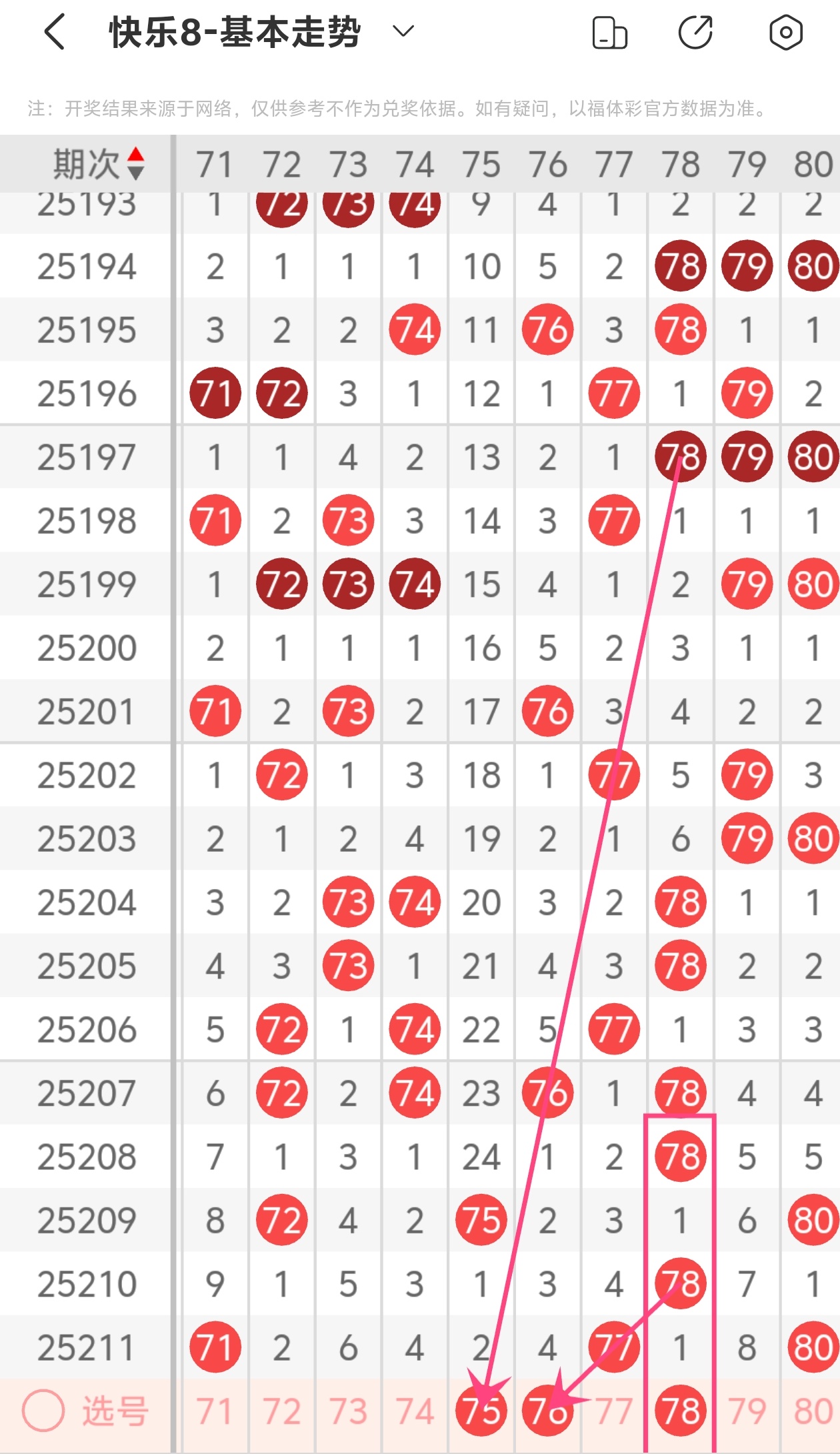The height and width of the screenshot is (1454, 840).
Task: Share this trend chart
Action: (695, 32)
